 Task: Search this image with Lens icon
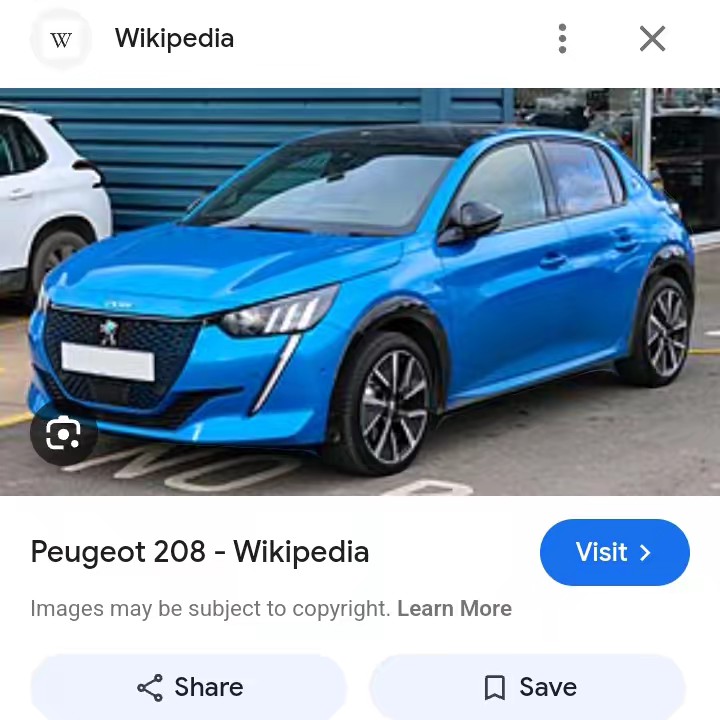[x=63, y=433]
